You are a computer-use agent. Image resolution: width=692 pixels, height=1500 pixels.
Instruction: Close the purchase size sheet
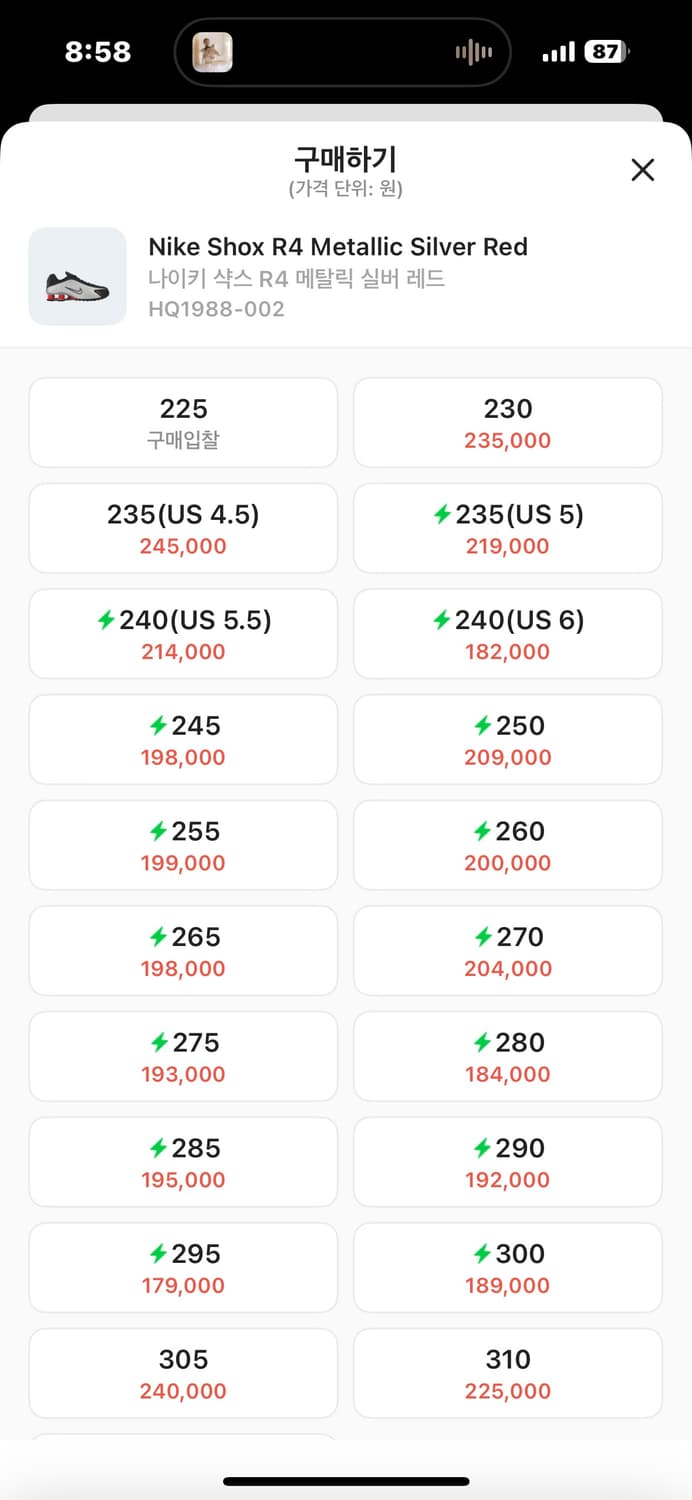point(642,170)
